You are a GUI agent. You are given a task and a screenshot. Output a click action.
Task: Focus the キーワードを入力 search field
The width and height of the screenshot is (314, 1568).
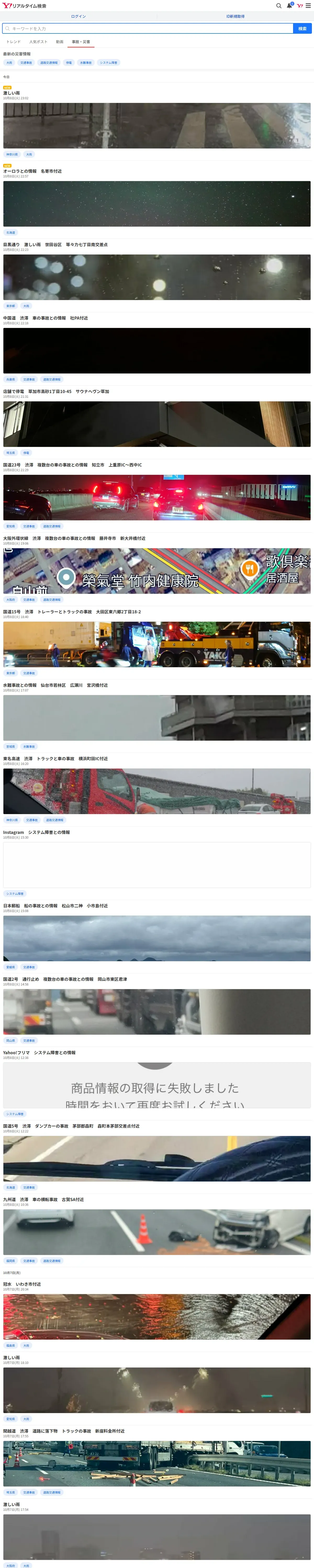148,28
